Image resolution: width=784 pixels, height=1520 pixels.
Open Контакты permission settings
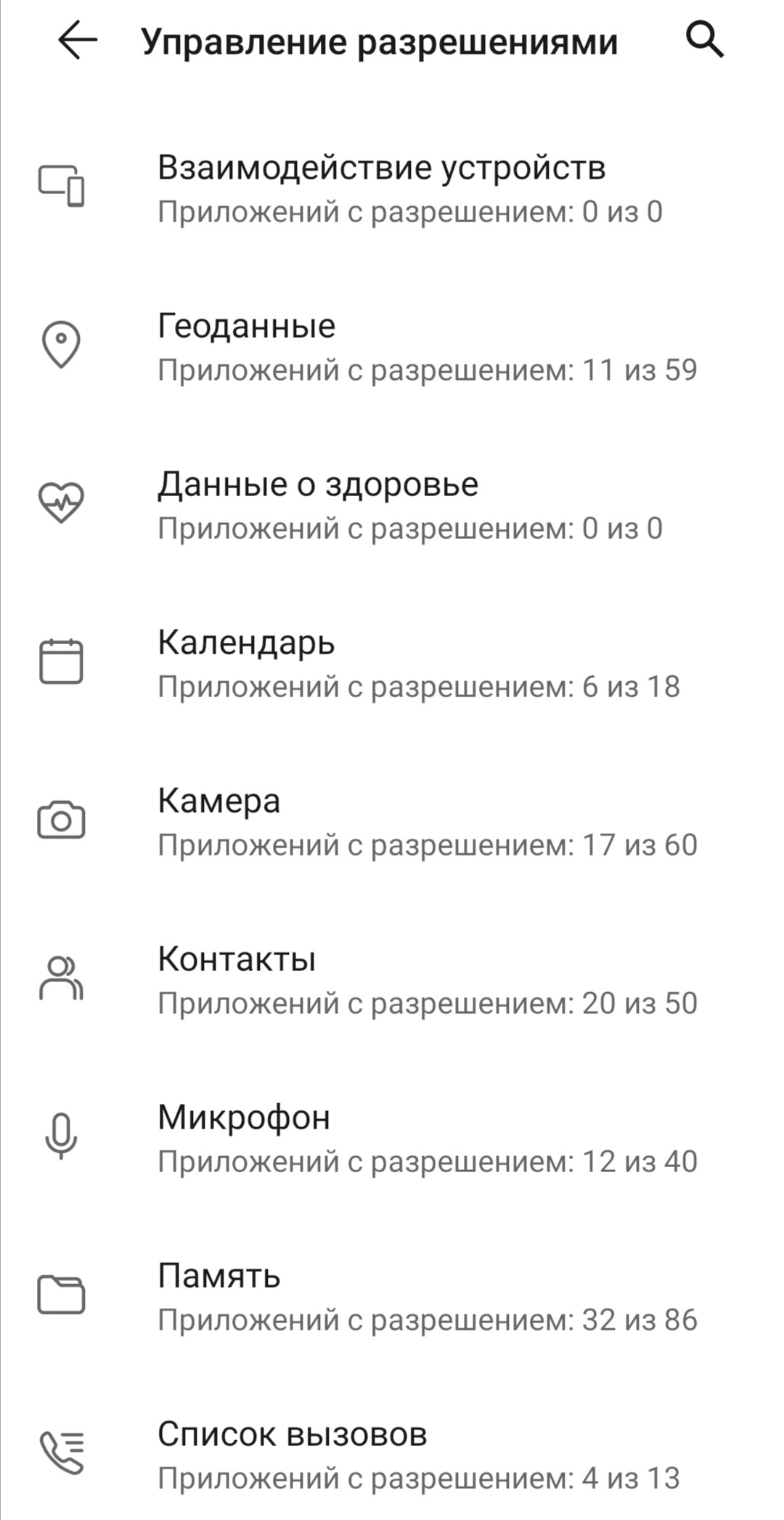coord(392,980)
